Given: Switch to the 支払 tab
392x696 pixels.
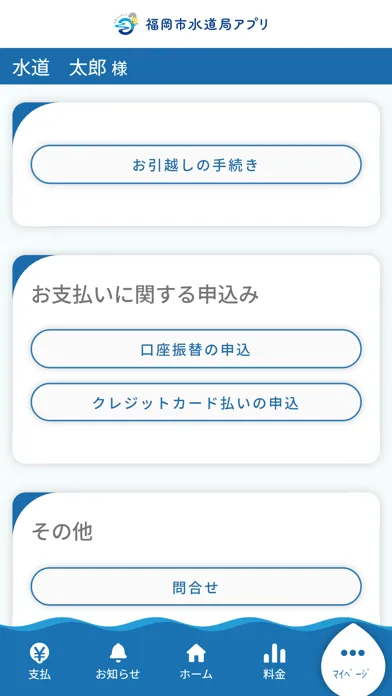Looking at the screenshot, I should coord(40,662).
